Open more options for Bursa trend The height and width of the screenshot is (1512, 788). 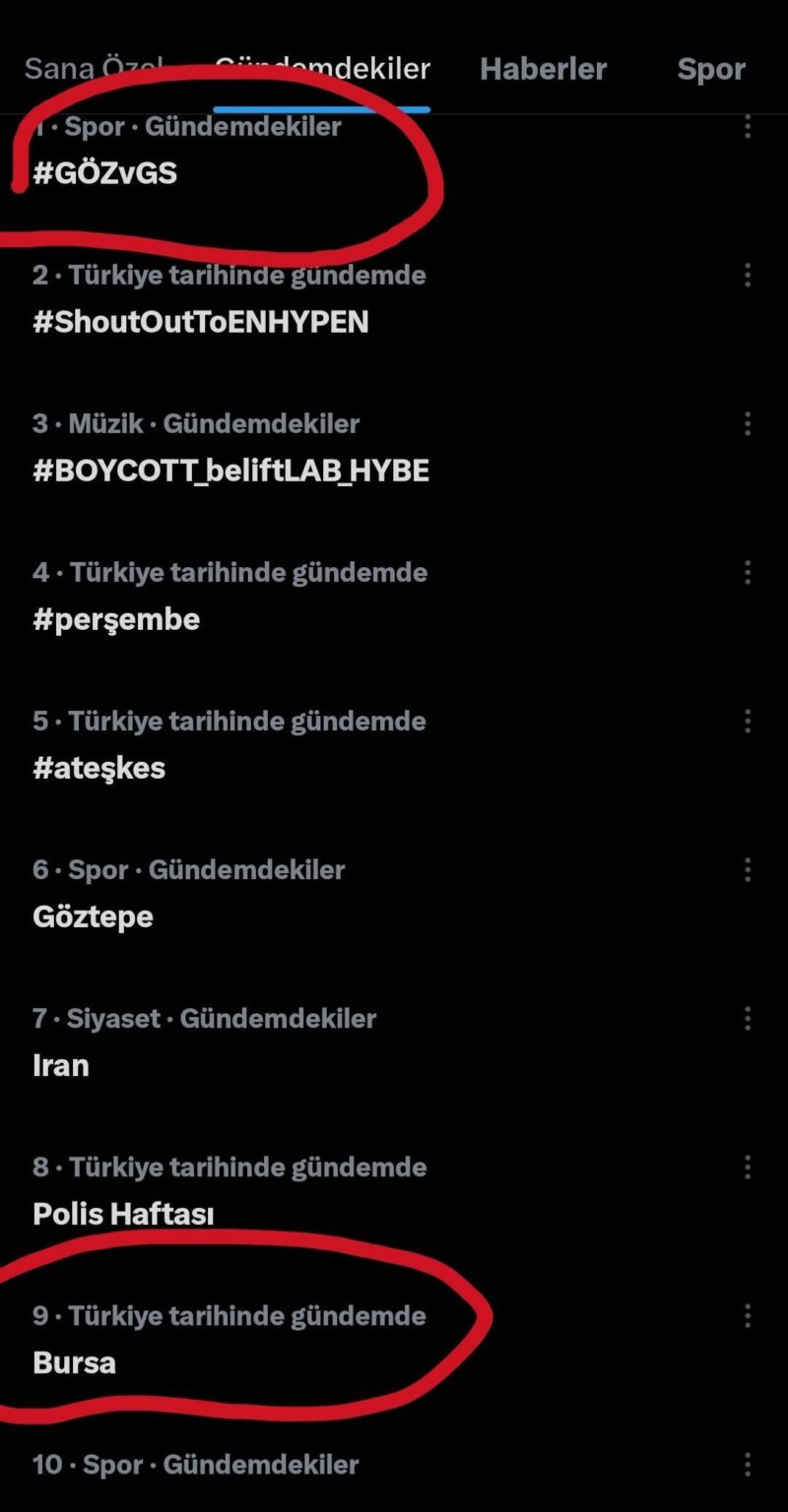click(x=748, y=1315)
